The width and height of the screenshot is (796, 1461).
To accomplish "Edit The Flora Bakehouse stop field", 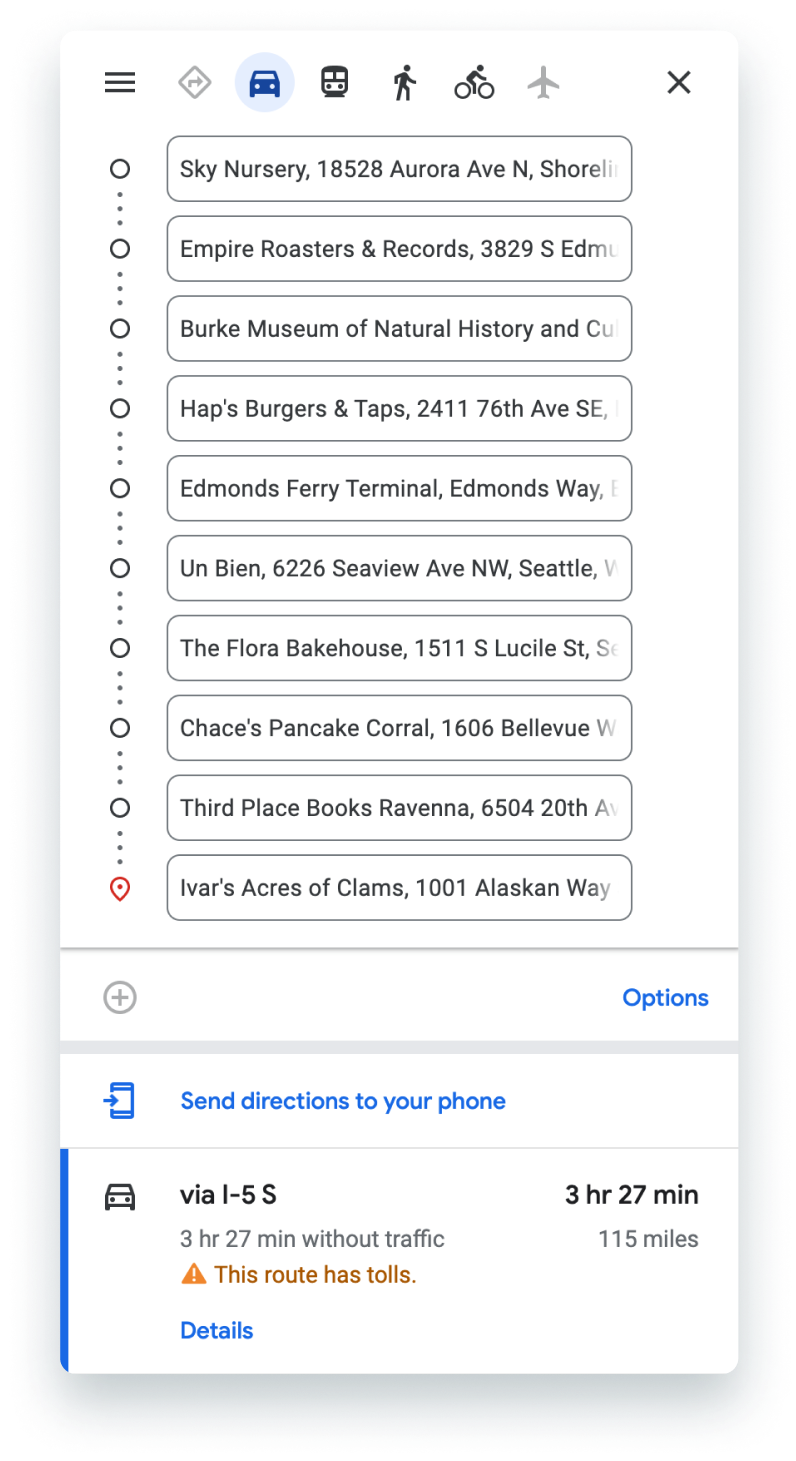I will [x=399, y=648].
